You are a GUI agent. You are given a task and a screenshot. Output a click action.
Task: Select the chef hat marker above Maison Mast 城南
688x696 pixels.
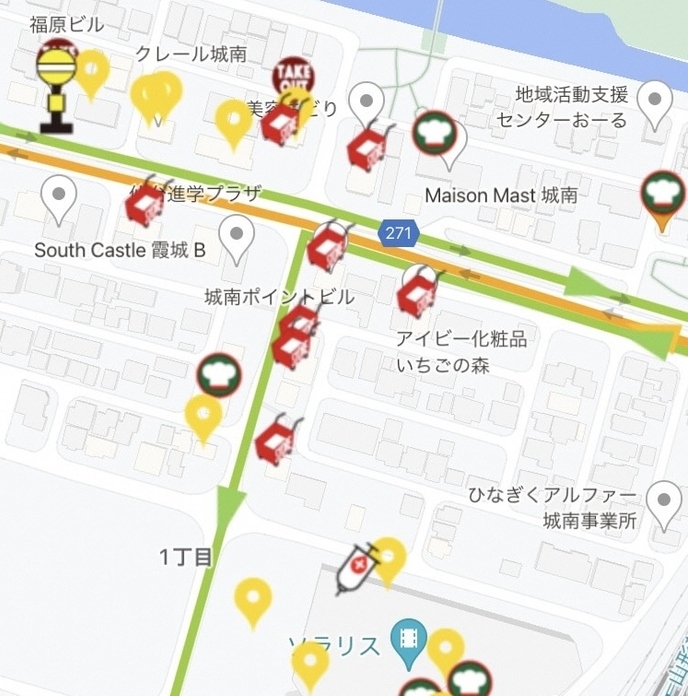coord(434,132)
